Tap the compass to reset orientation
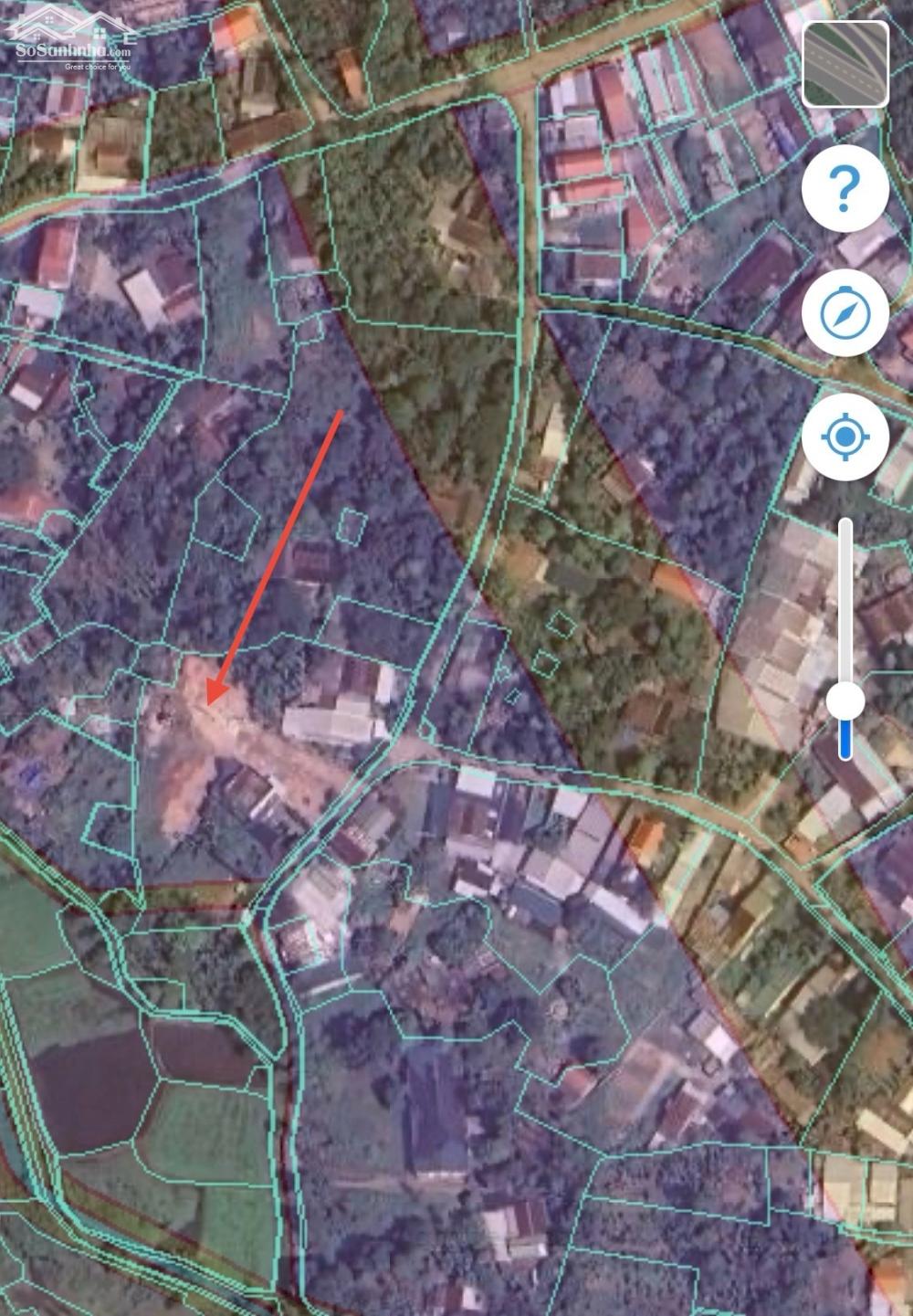Screen dimensions: 913x1316 coord(845,313)
